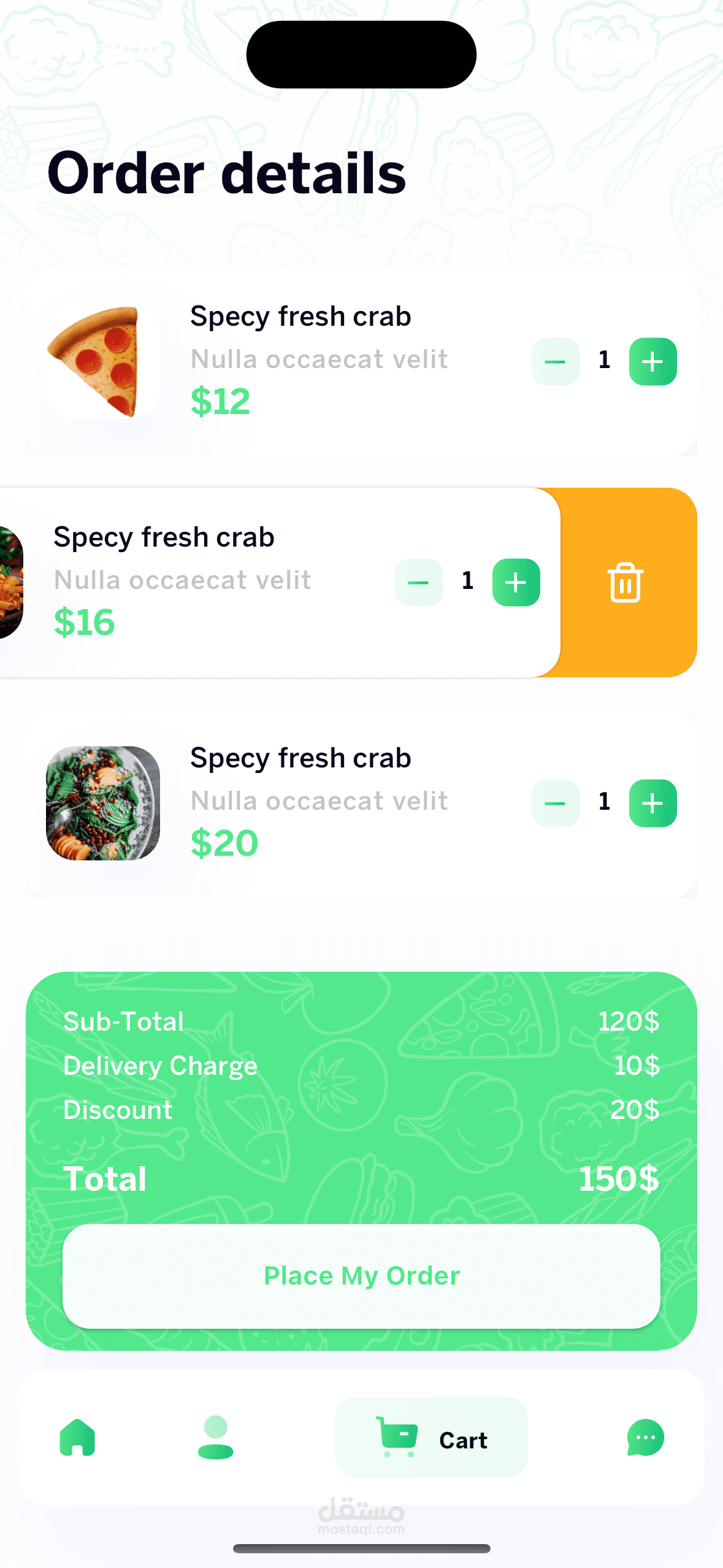
Task: Delete the $16 item with trash icon
Action: pos(625,583)
